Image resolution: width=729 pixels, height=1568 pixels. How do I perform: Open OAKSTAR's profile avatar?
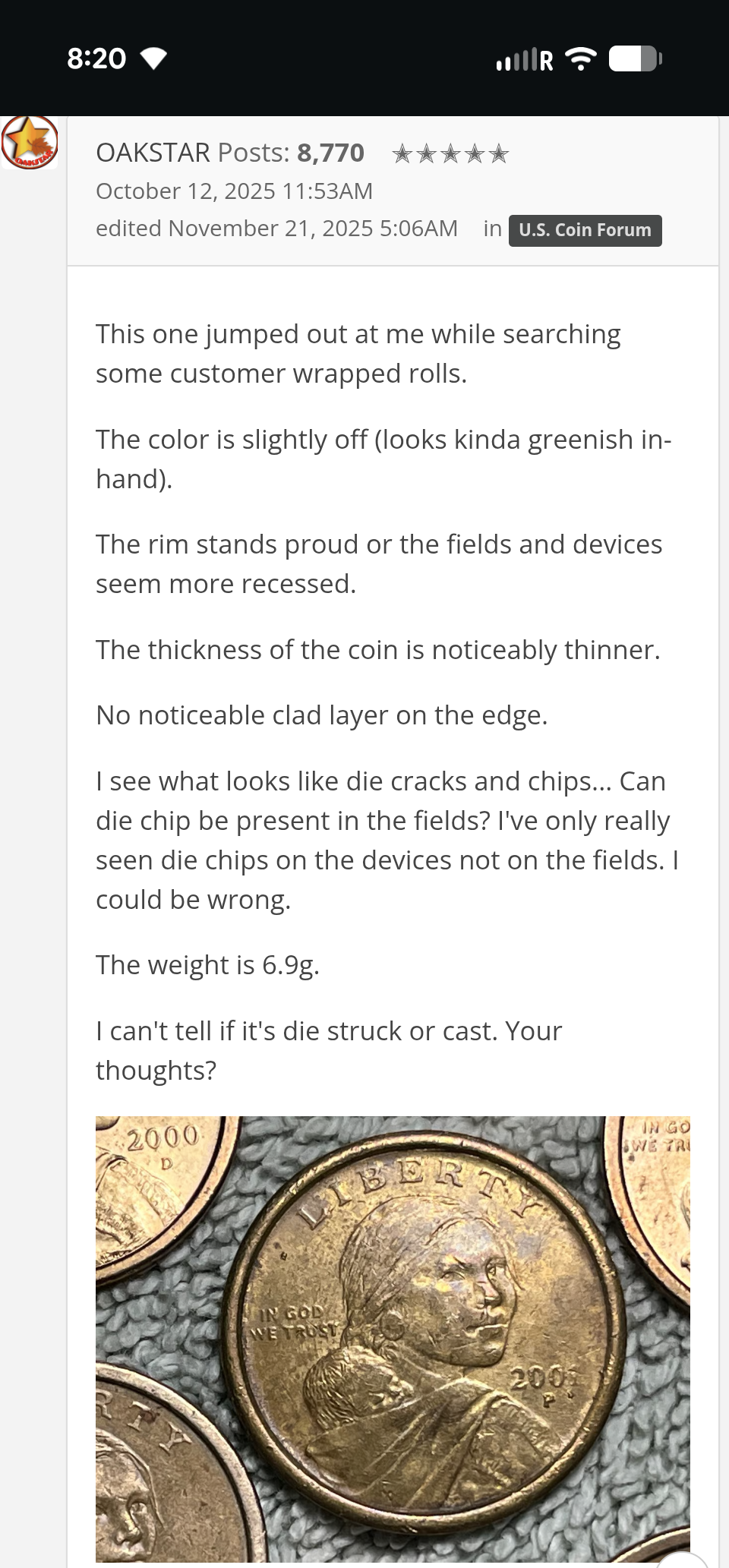[30, 142]
